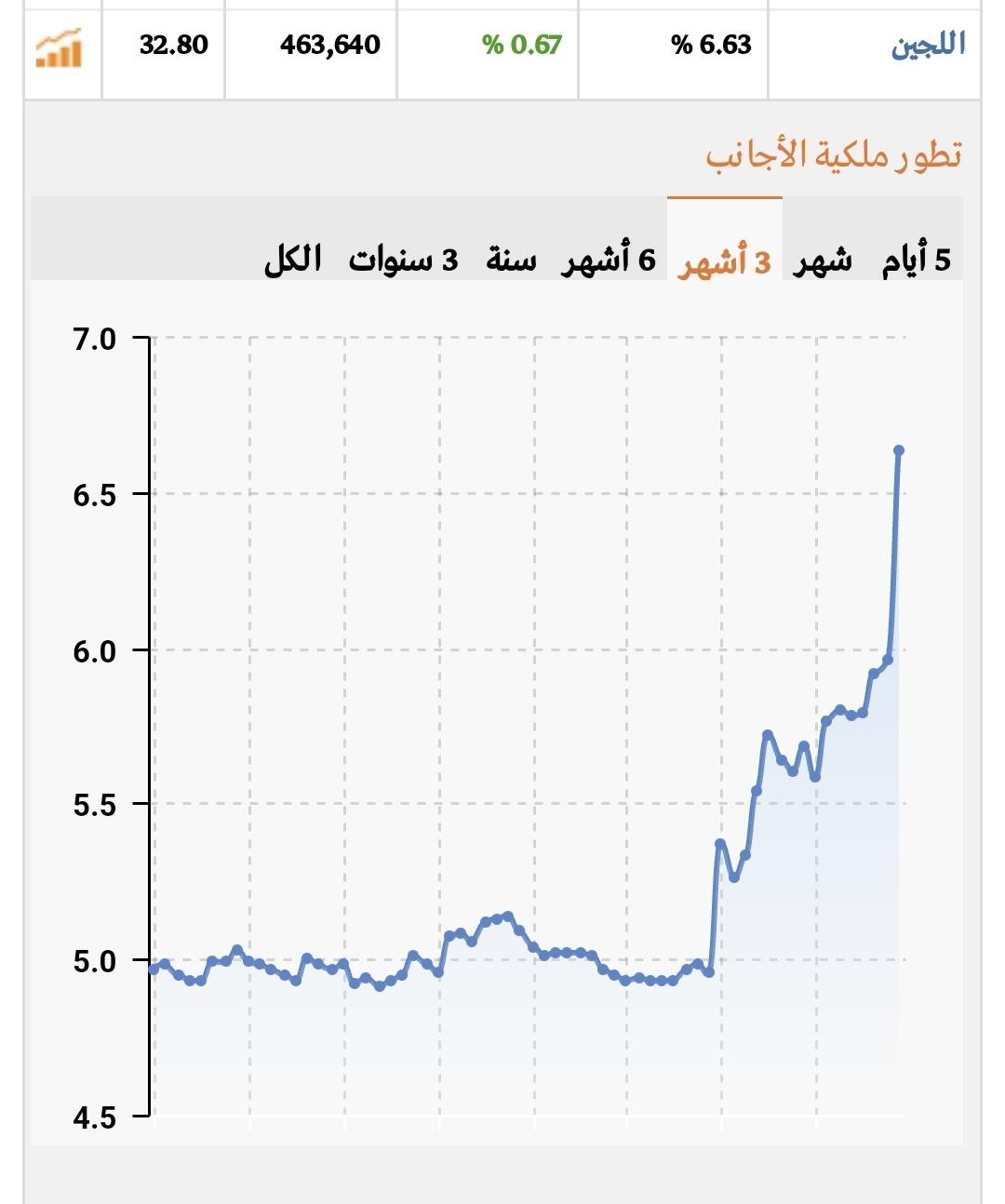Switch to the شهر tab
The width and height of the screenshot is (1005, 1204).
click(x=823, y=259)
